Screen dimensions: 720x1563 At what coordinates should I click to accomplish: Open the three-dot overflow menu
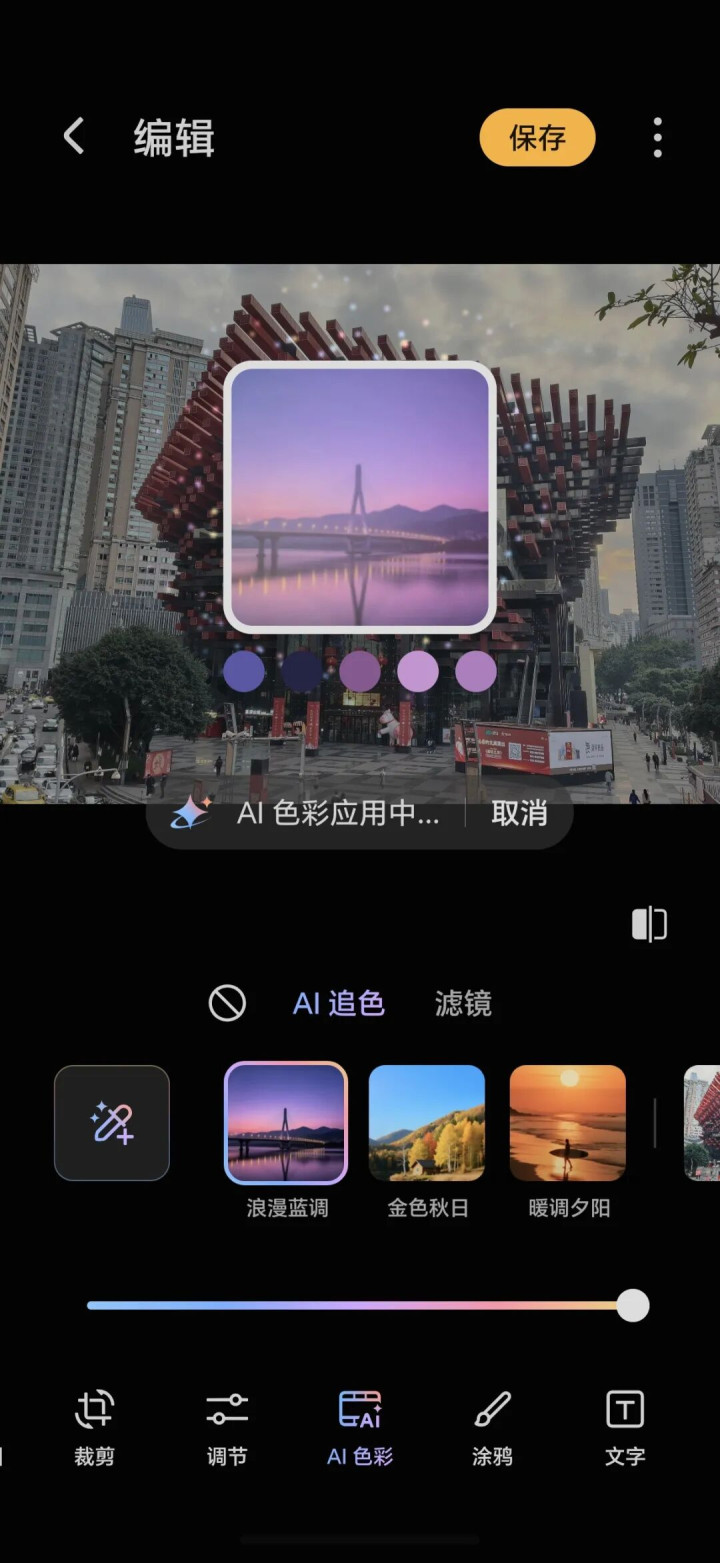tap(657, 137)
